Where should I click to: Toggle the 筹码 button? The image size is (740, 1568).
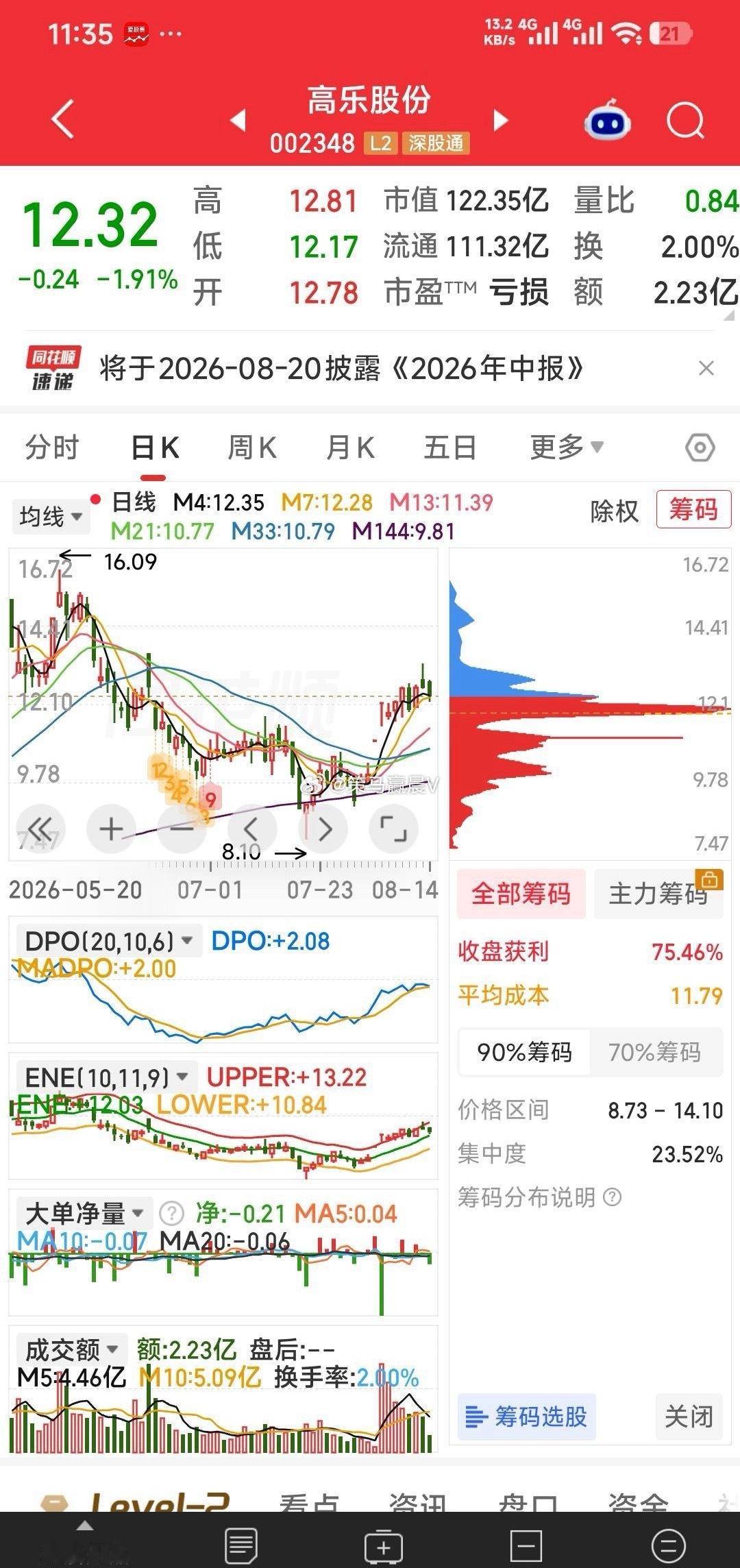[693, 509]
